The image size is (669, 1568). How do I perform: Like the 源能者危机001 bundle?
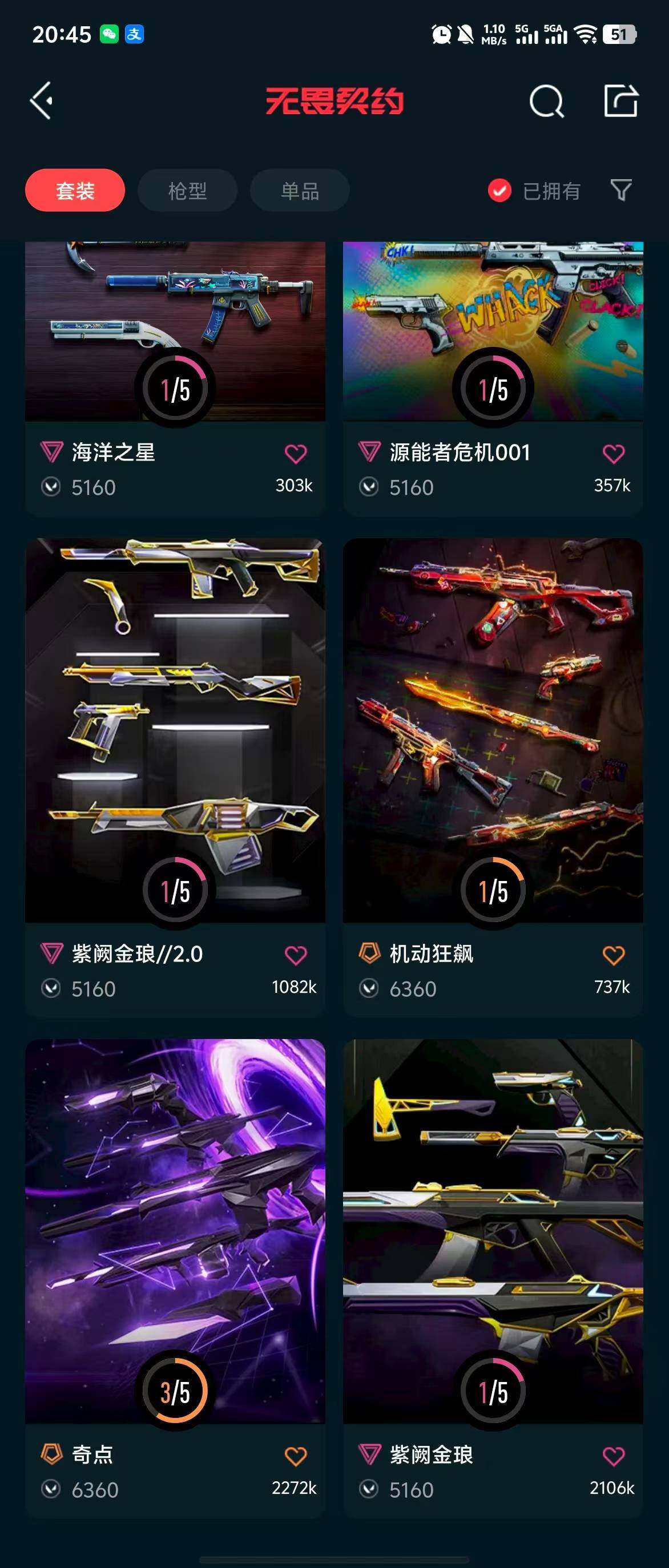coord(613,454)
